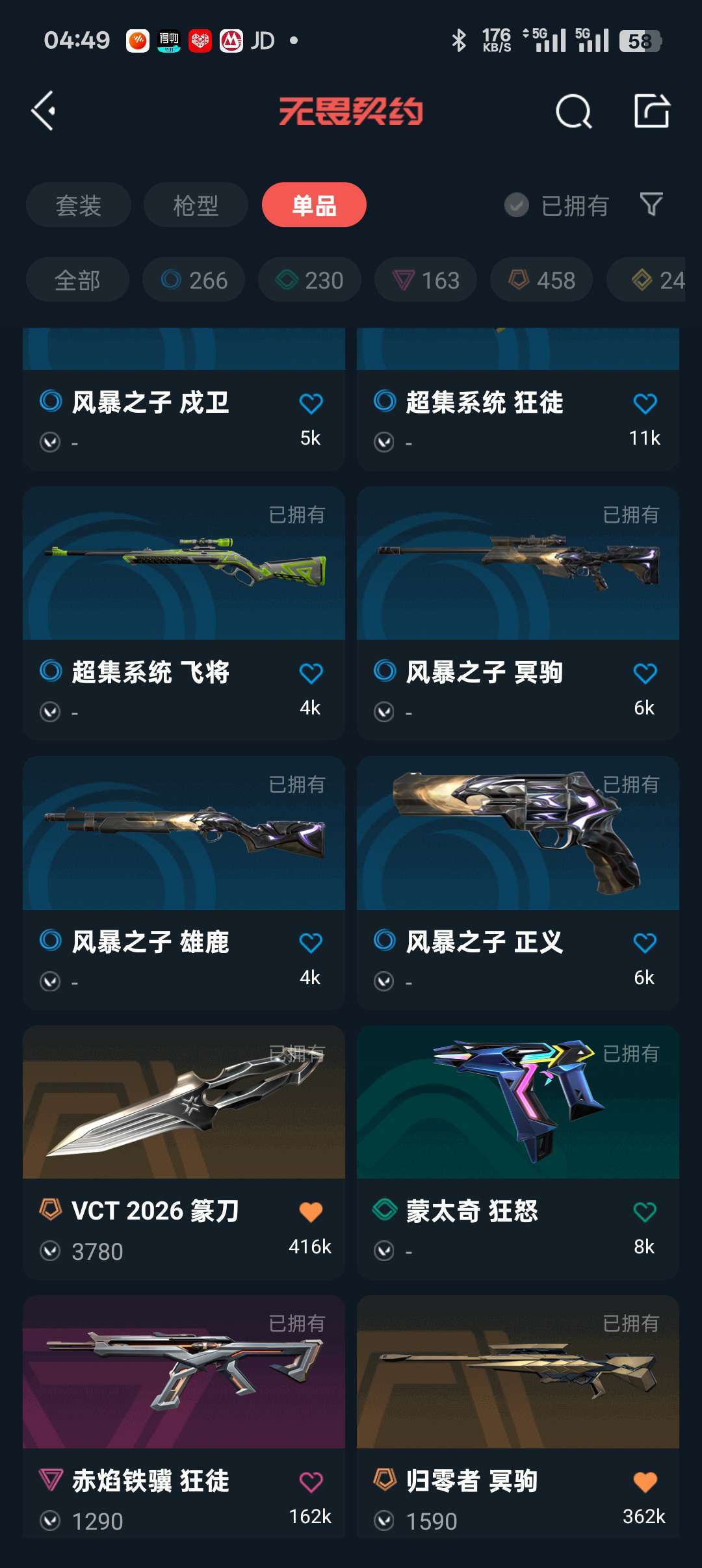The image size is (702, 1568).
Task: Open the 风暴之子 正义 revolver card
Action: coord(518,883)
